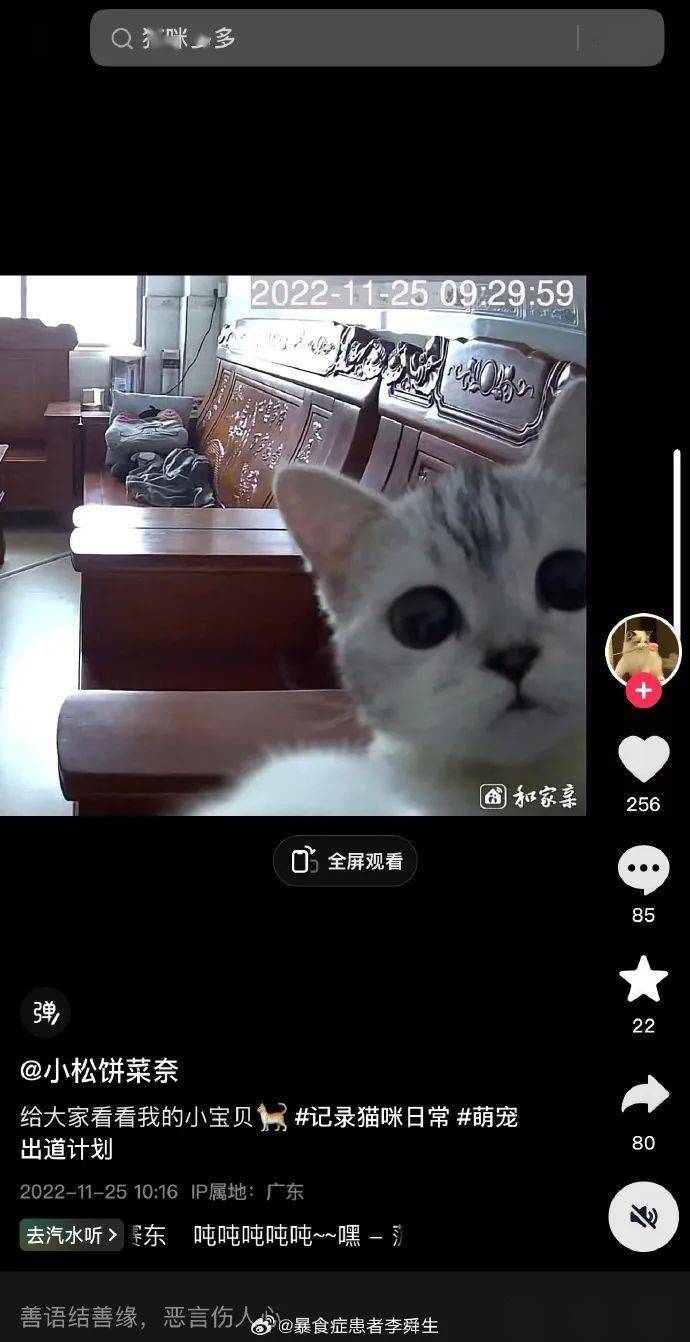
Task: Unmute the video sound
Action: [x=643, y=1216]
